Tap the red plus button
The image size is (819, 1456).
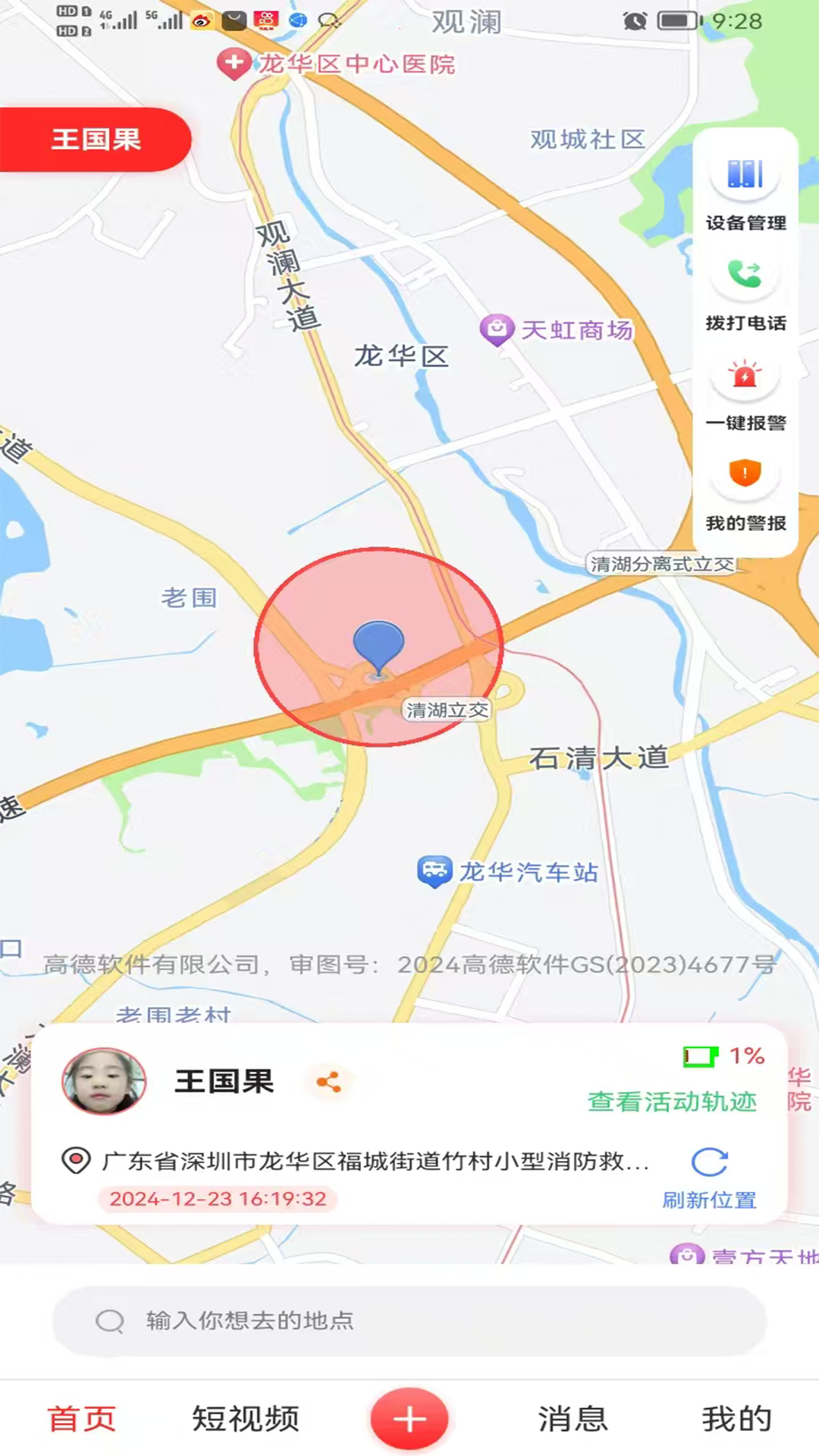409,1418
